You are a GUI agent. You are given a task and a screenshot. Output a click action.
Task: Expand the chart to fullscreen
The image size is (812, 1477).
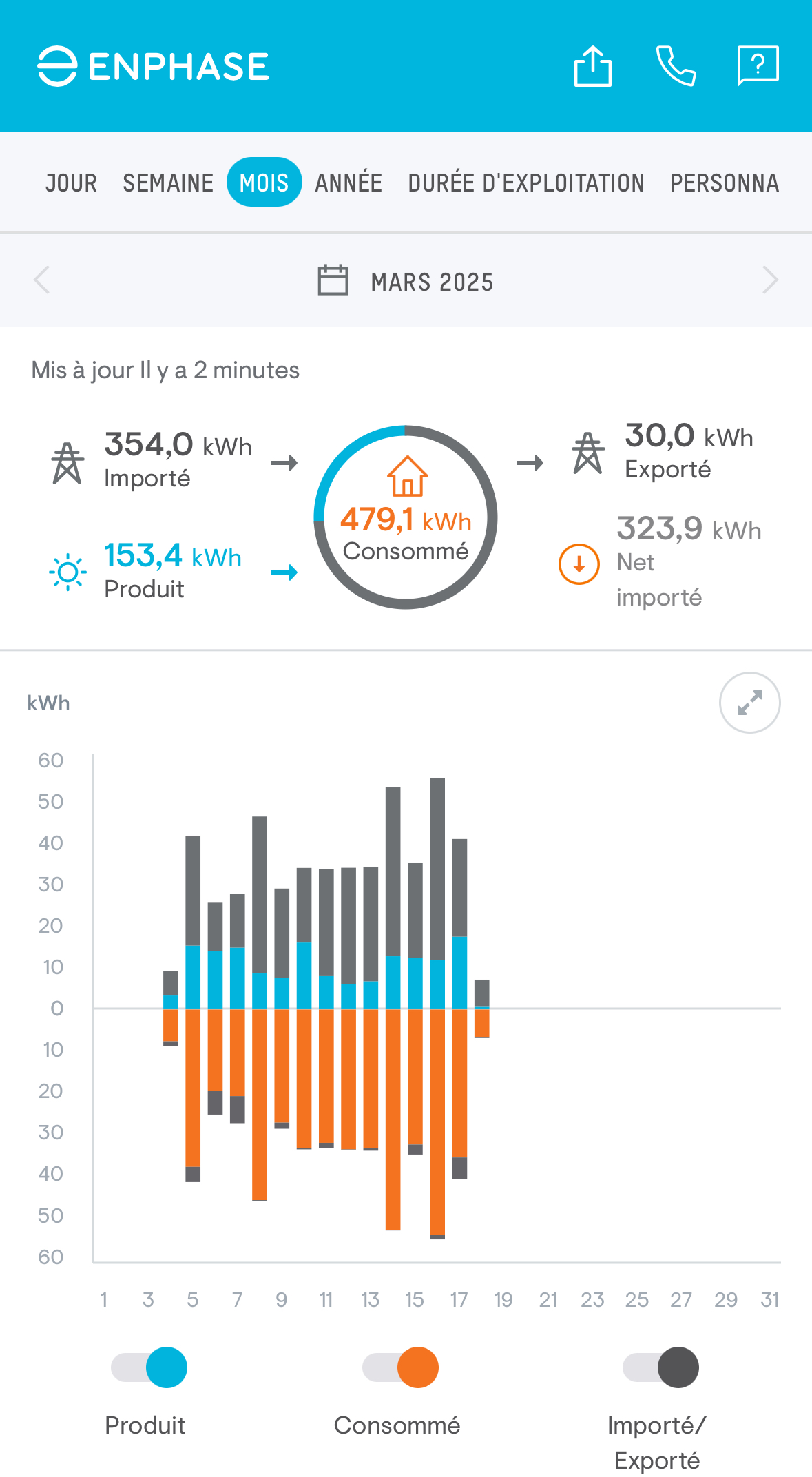click(x=749, y=703)
